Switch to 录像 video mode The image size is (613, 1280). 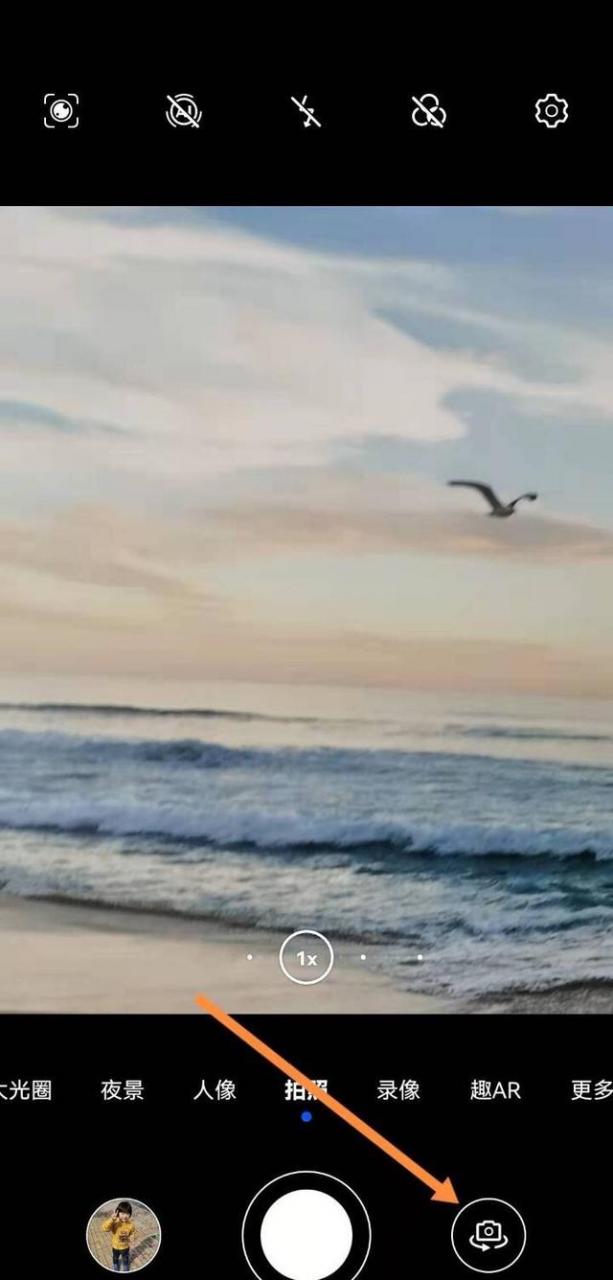coord(398,1090)
